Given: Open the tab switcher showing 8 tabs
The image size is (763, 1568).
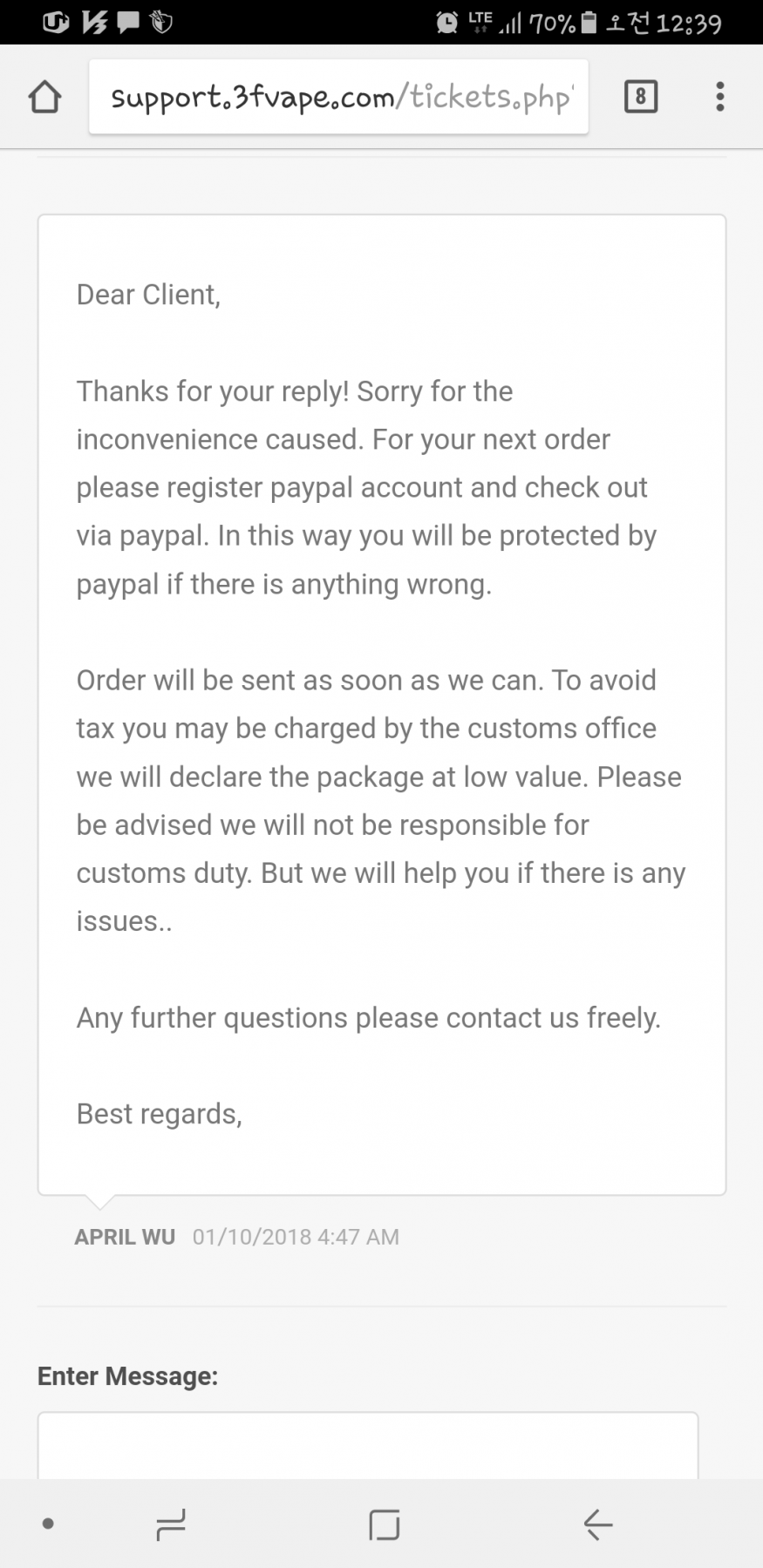Looking at the screenshot, I should click(x=640, y=96).
